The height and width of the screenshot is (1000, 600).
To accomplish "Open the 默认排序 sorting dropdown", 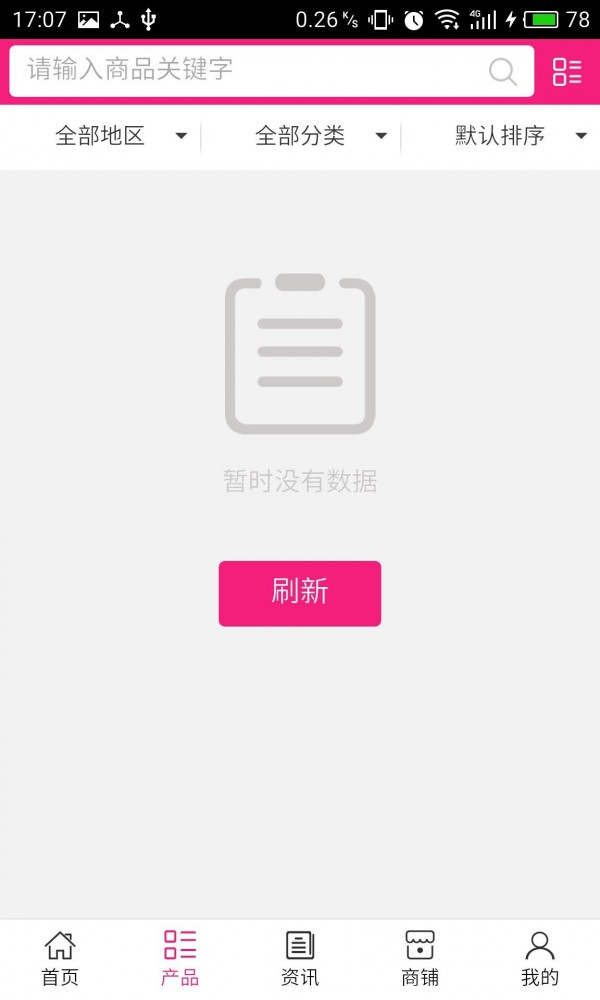I will (520, 136).
